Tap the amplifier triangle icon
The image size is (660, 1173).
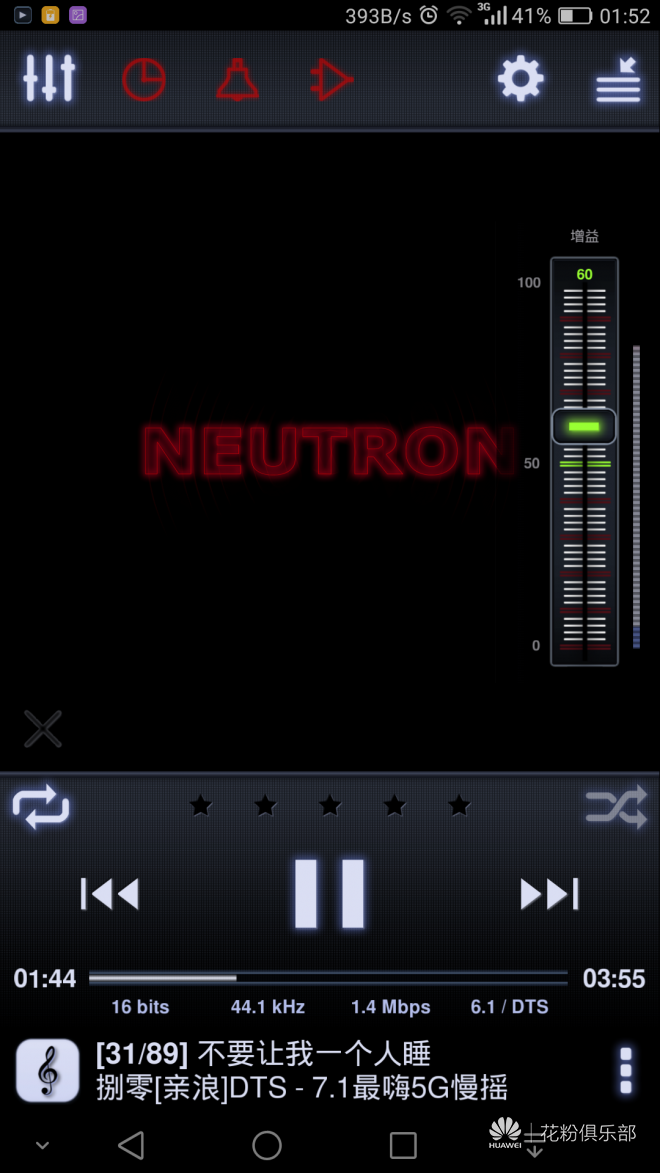(x=331, y=79)
